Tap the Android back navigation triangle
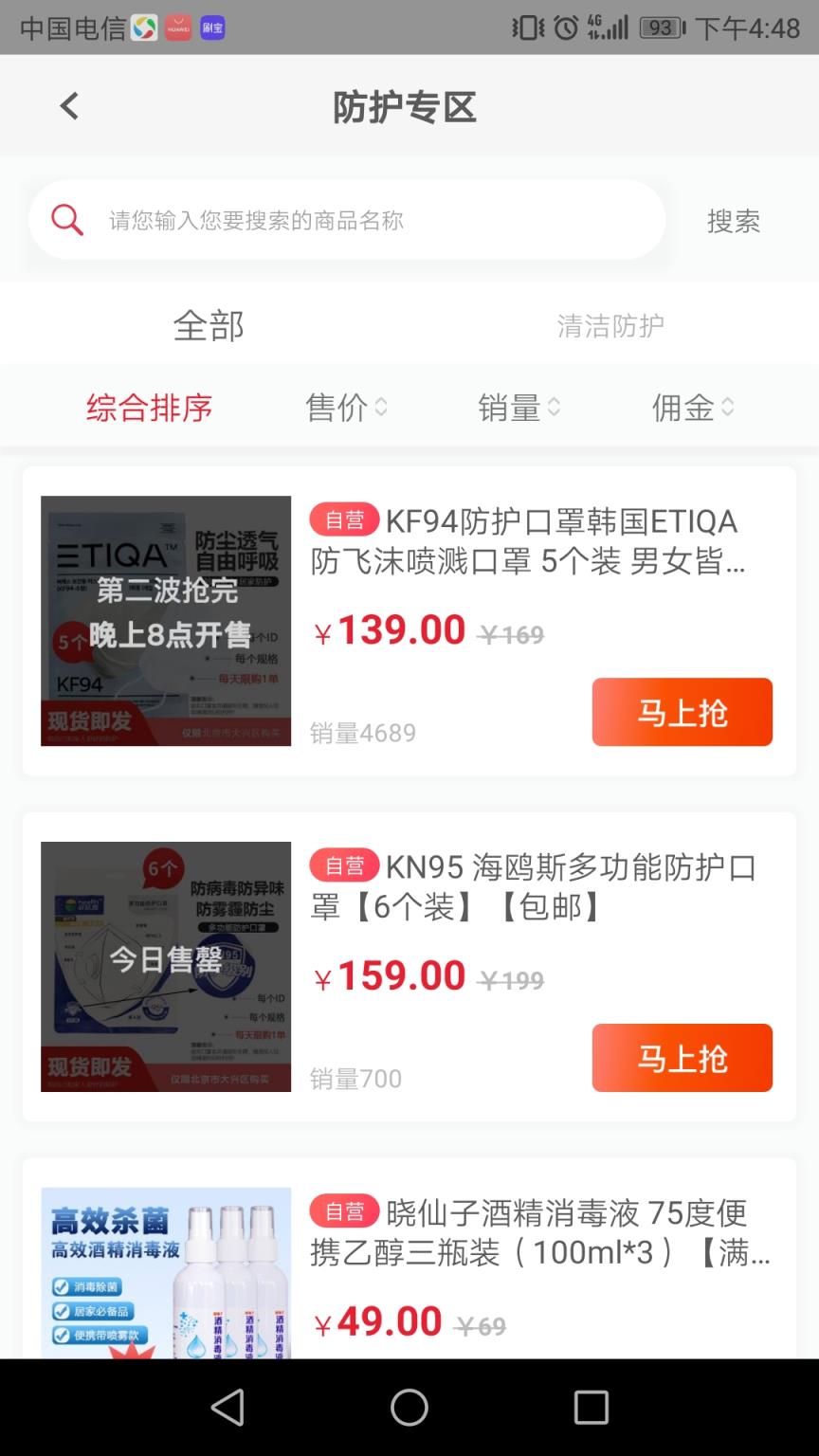Viewport: 819px width, 1456px height. [x=227, y=1407]
